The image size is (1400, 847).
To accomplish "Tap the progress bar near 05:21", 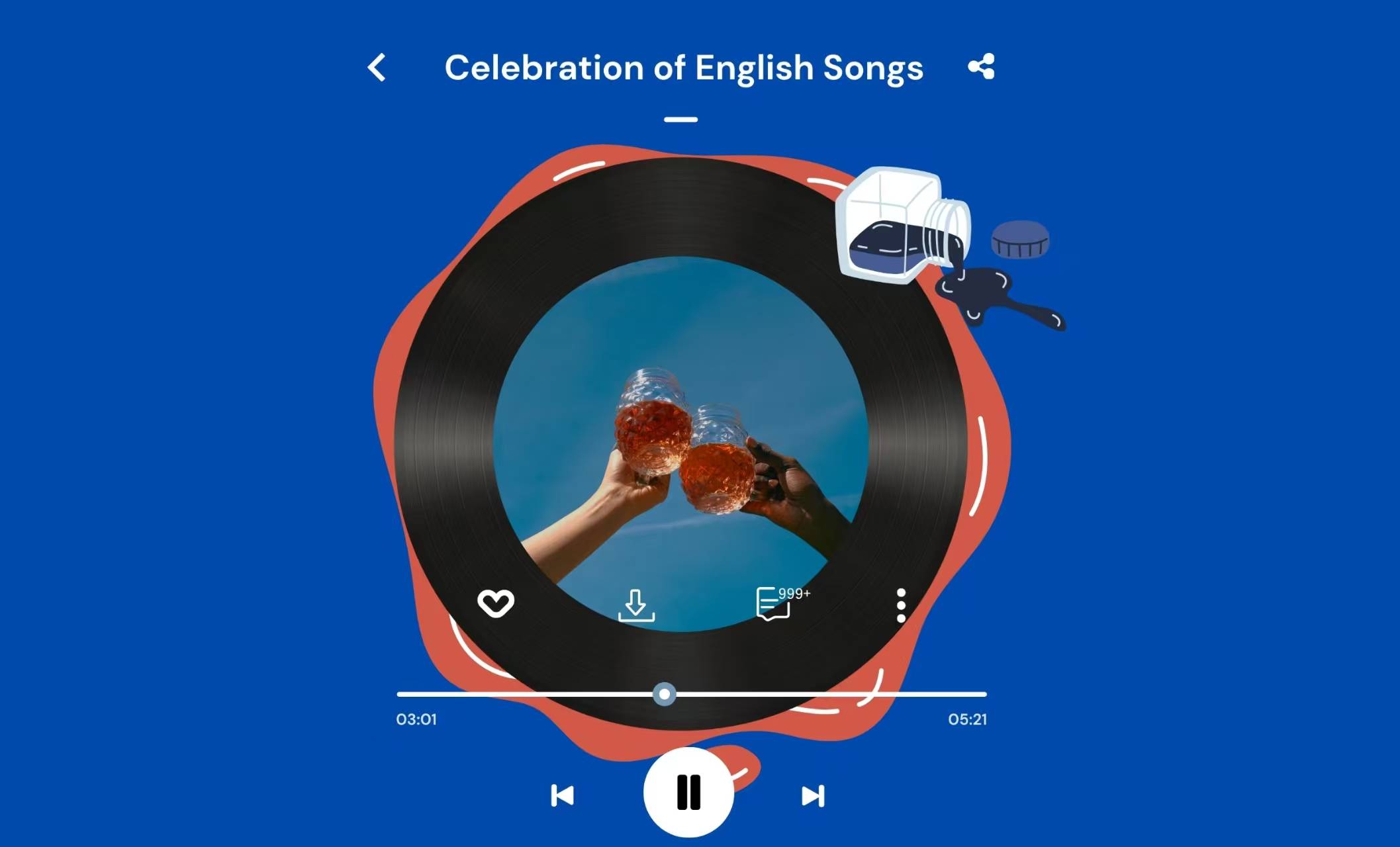I will point(973,694).
